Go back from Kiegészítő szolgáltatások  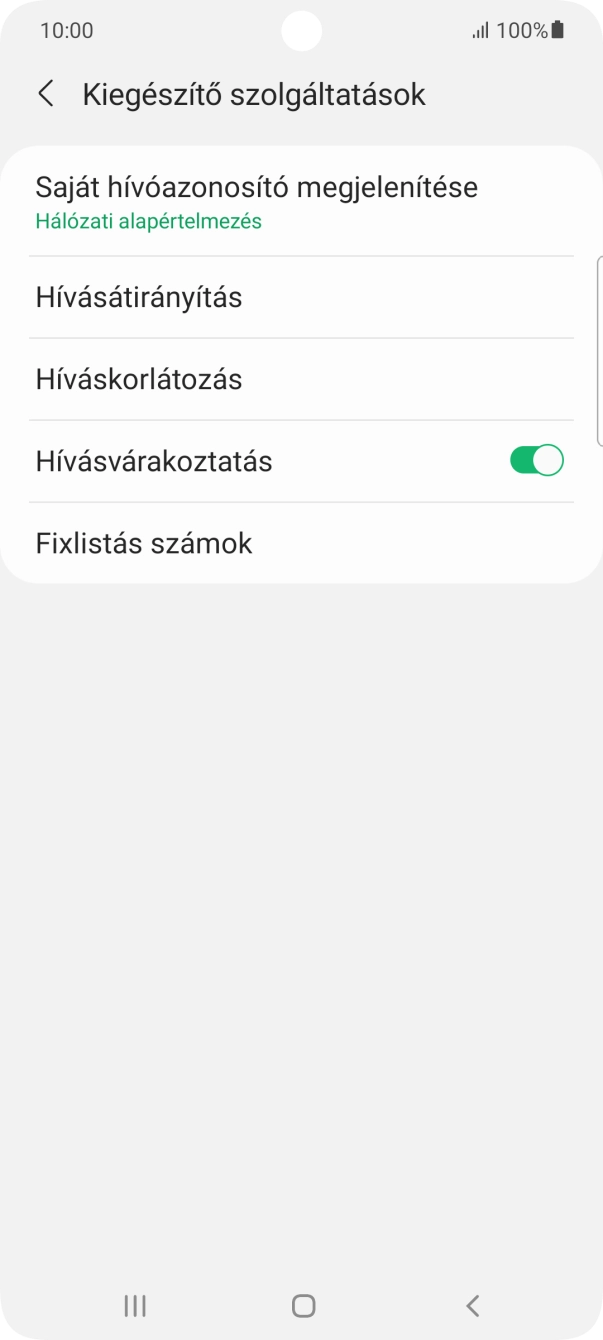pos(46,94)
